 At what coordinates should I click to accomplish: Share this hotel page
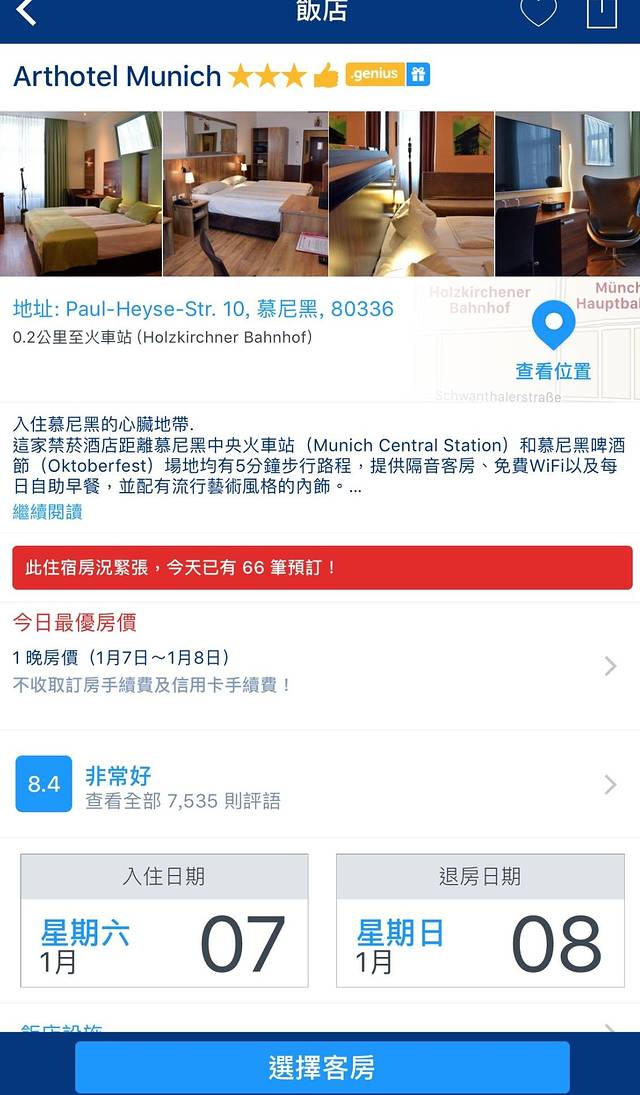pos(601,13)
